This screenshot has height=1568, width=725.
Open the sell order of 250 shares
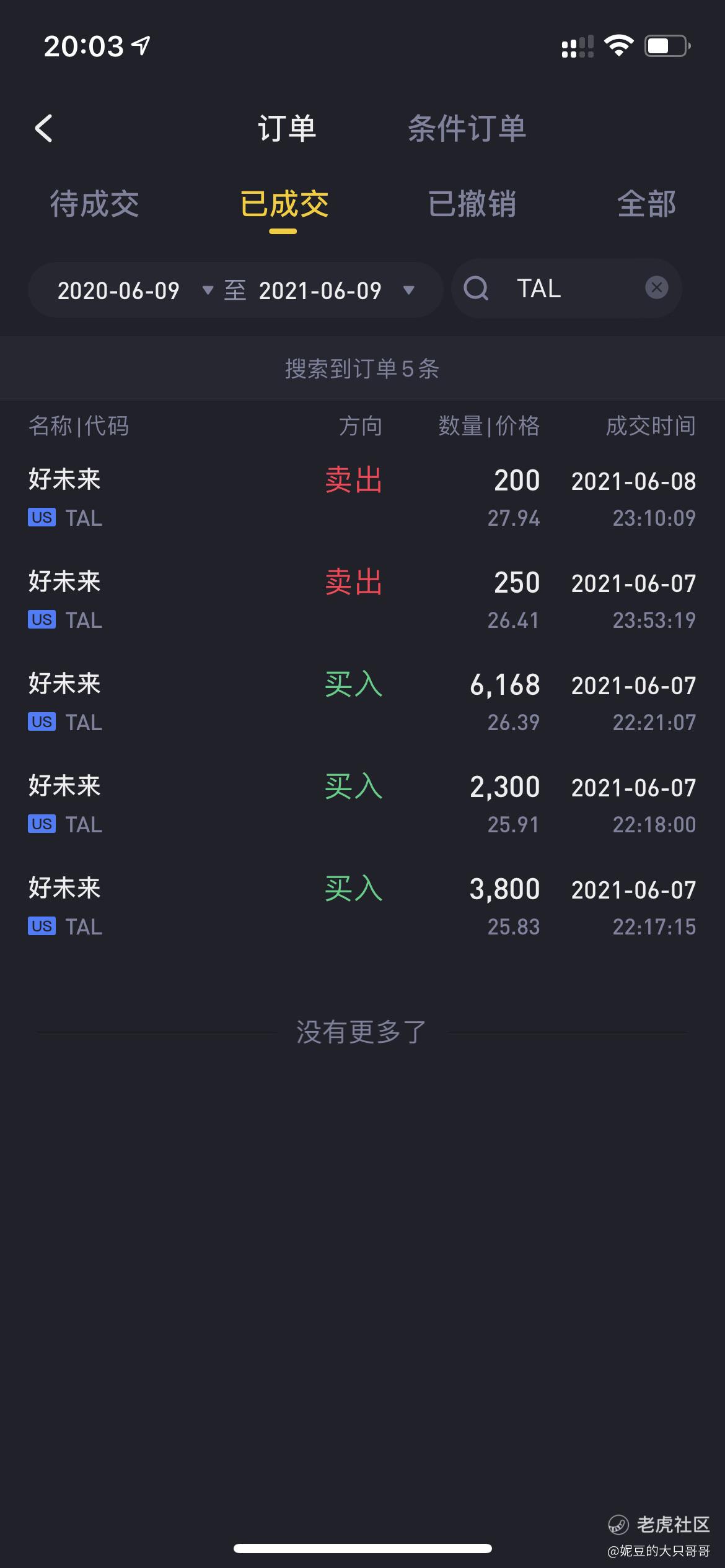pos(362,600)
